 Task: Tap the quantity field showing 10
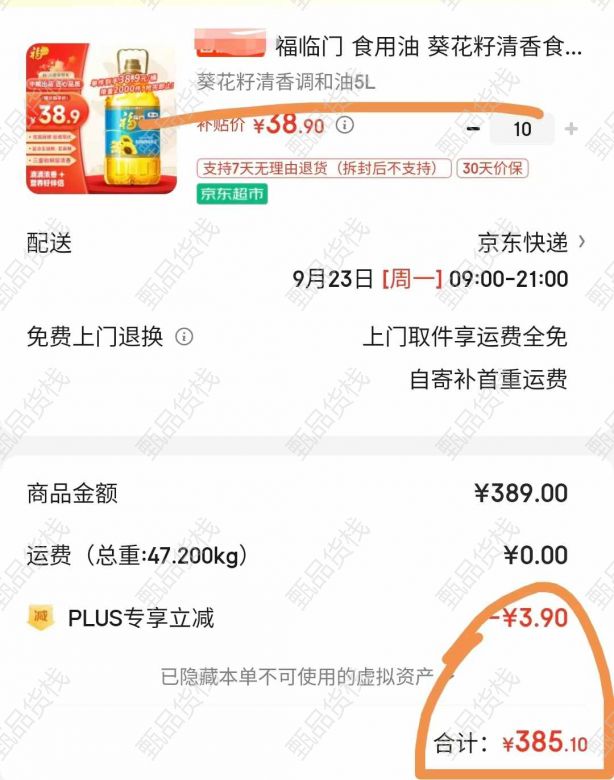tap(521, 129)
